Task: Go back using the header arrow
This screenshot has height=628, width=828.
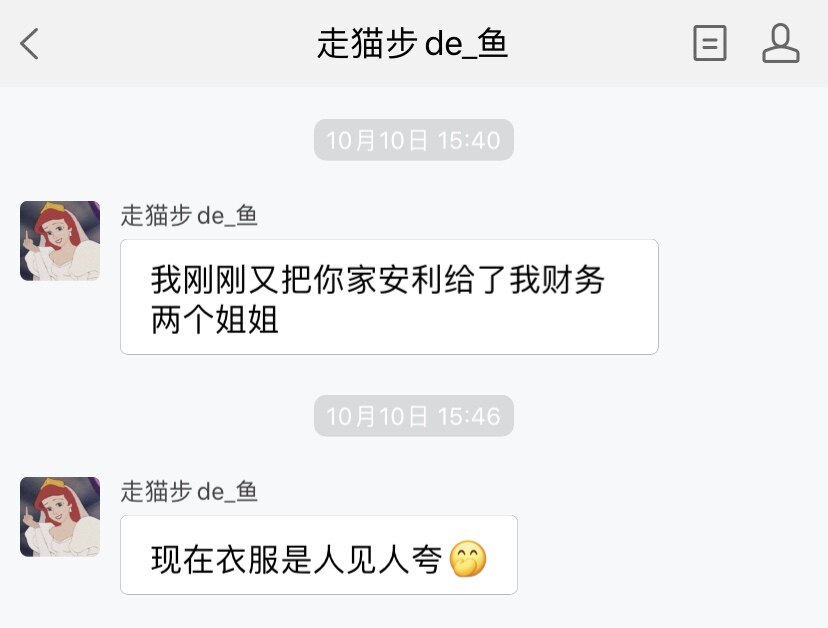Action: 30,43
